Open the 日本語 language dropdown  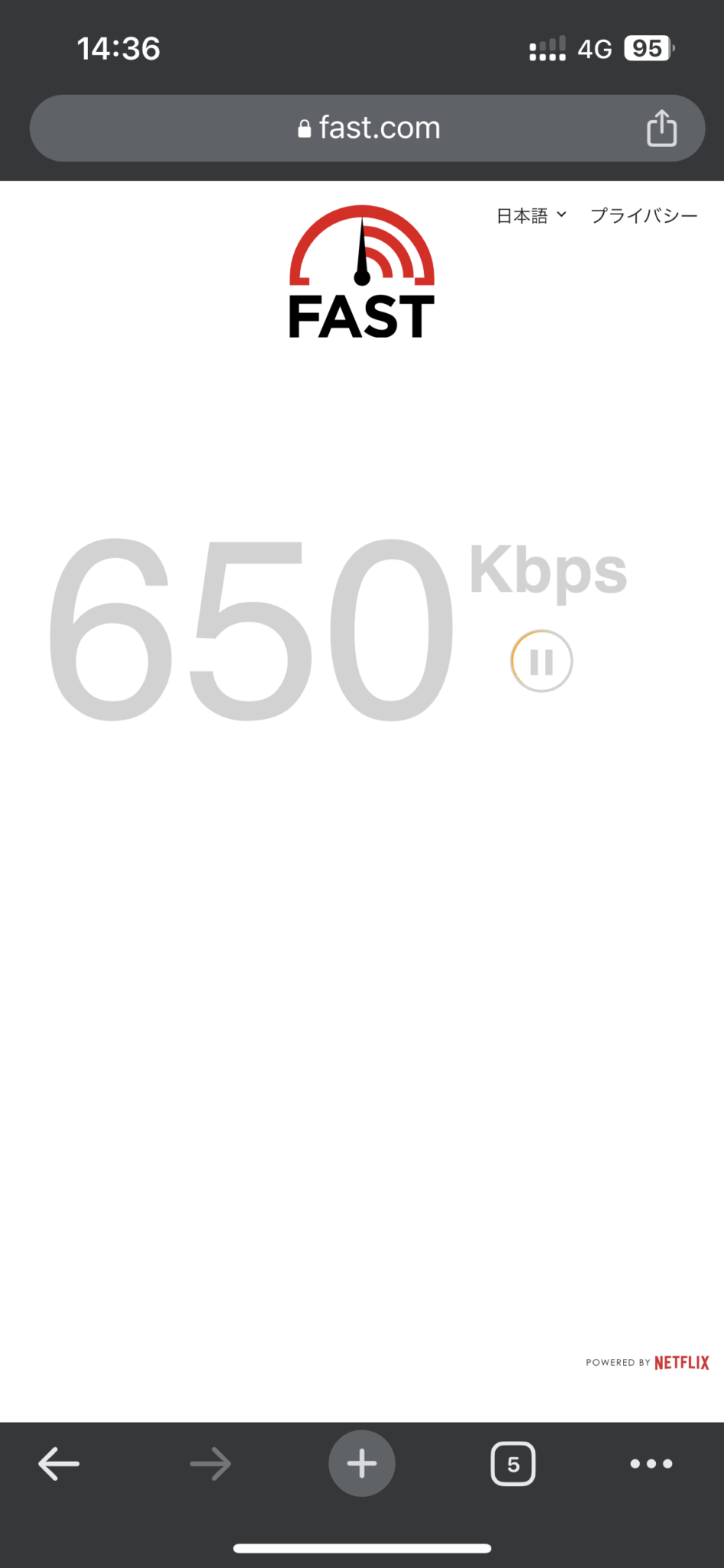[x=531, y=216]
